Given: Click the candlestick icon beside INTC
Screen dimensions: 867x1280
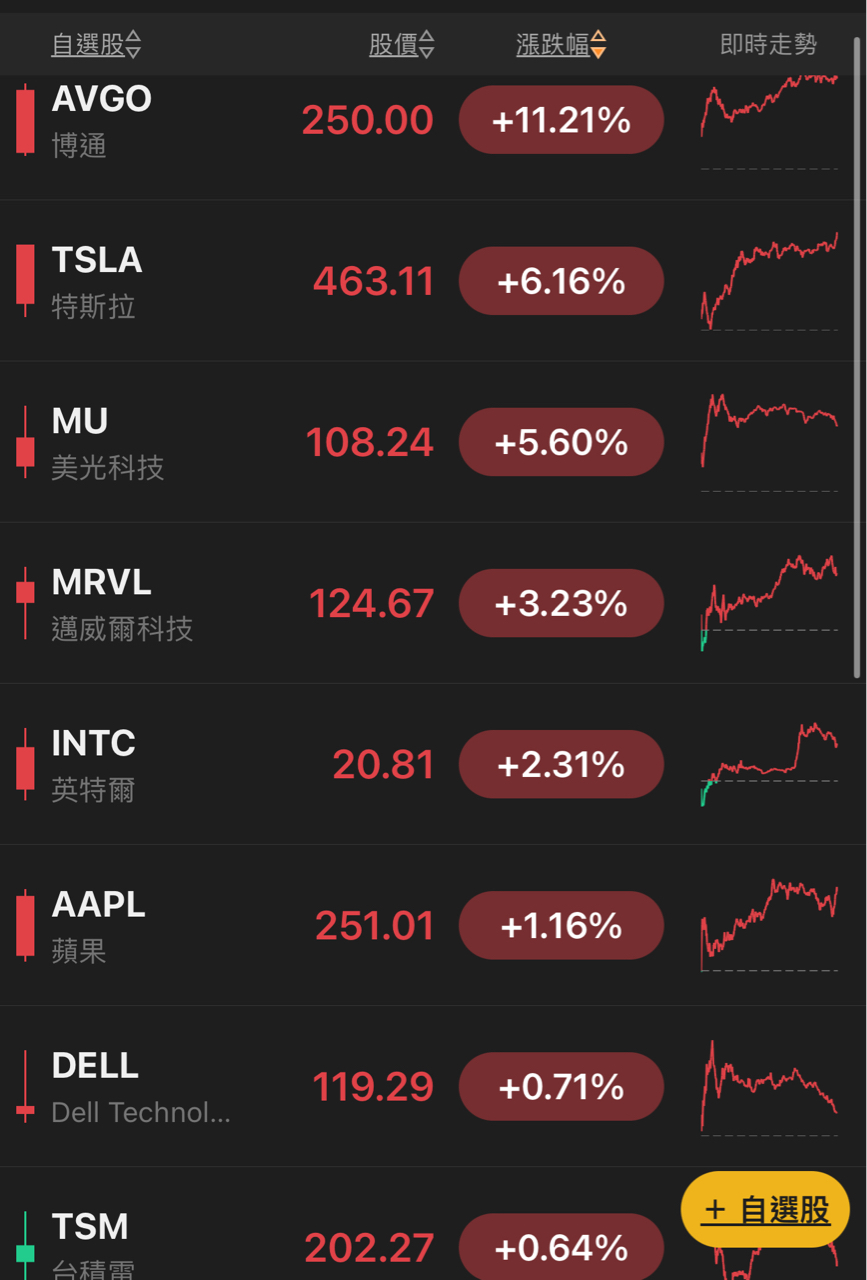Looking at the screenshot, I should tap(23, 764).
